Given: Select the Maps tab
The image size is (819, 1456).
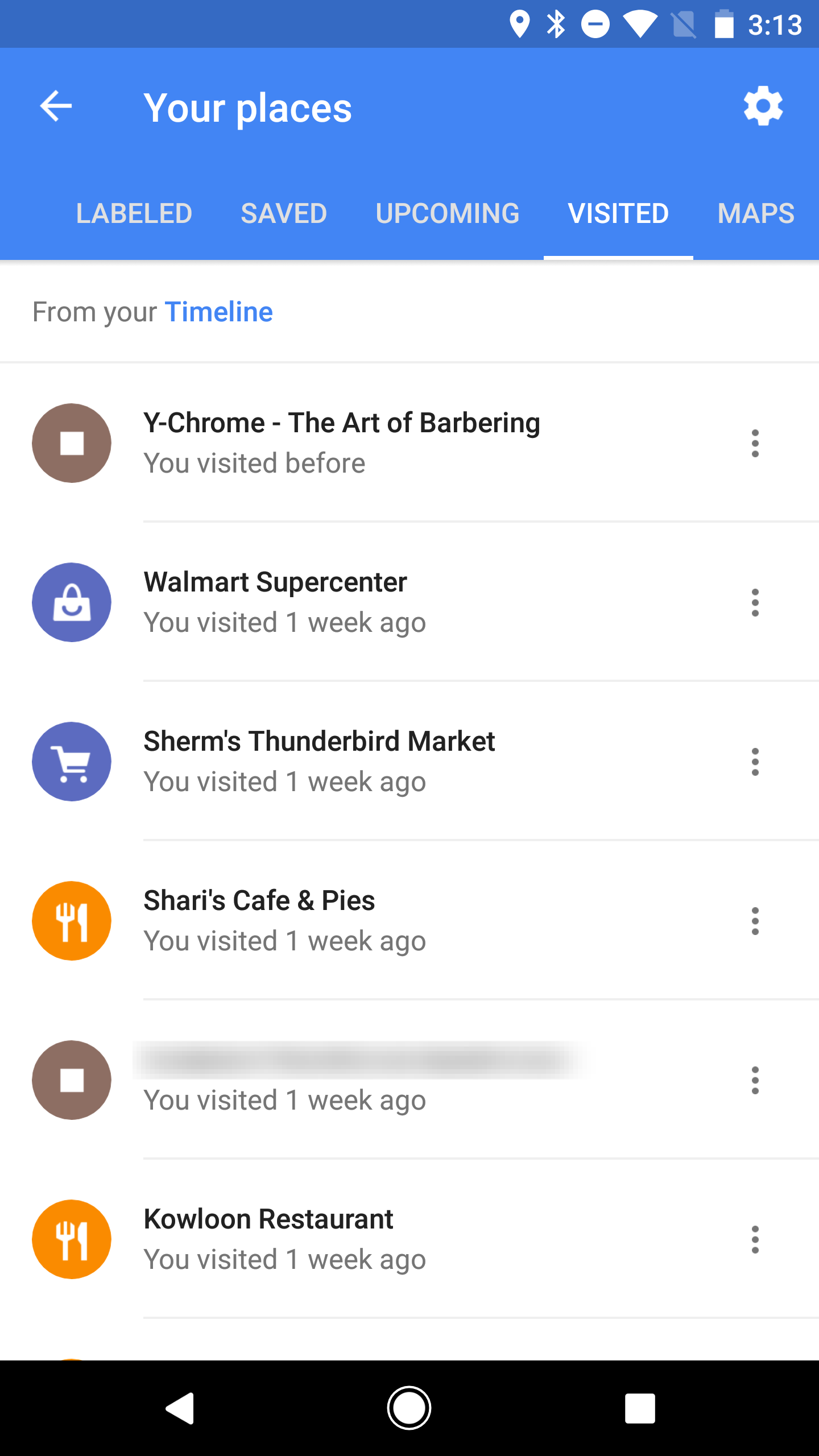Looking at the screenshot, I should (x=756, y=213).
